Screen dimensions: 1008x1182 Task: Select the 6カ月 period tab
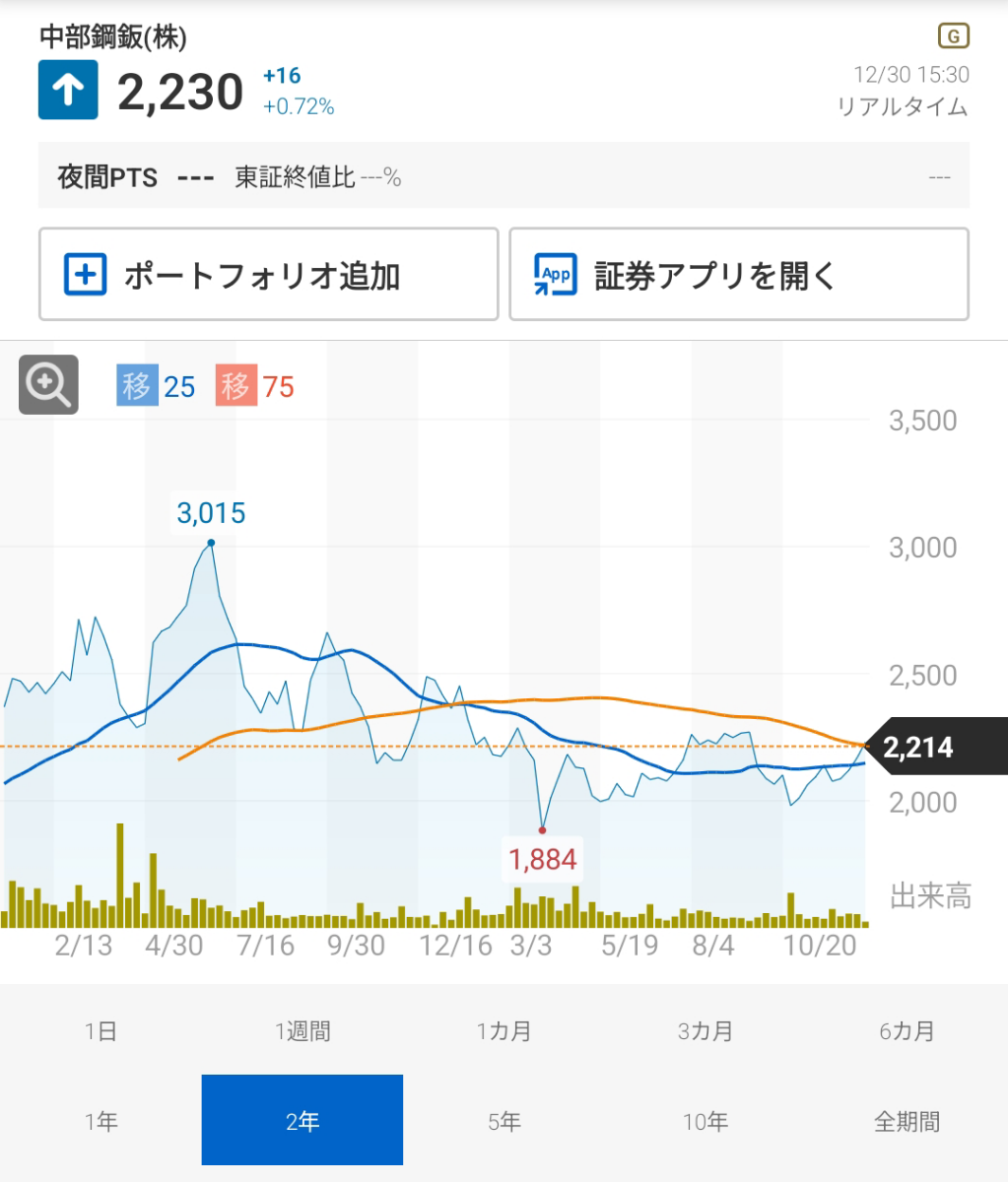[x=906, y=1031]
